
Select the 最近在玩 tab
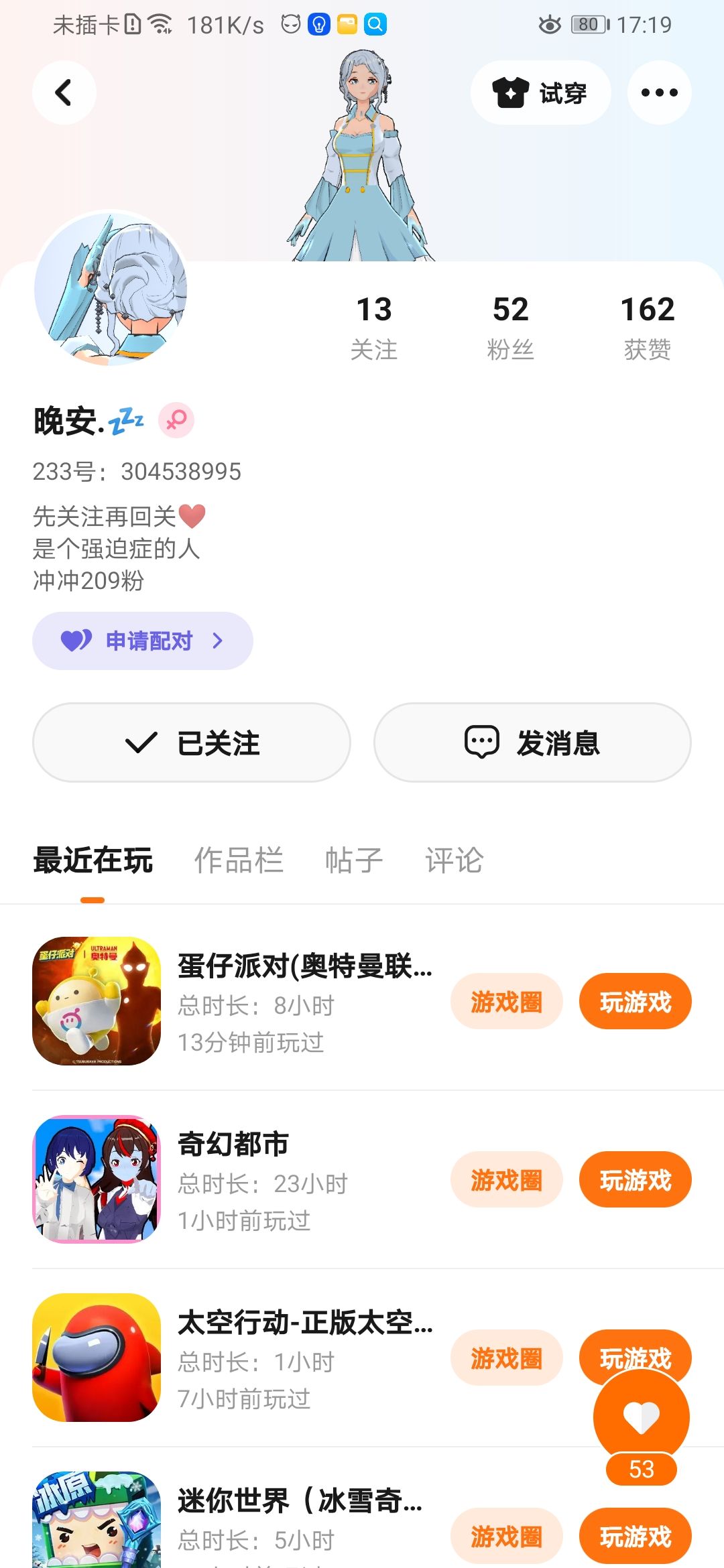pyautogui.click(x=93, y=860)
